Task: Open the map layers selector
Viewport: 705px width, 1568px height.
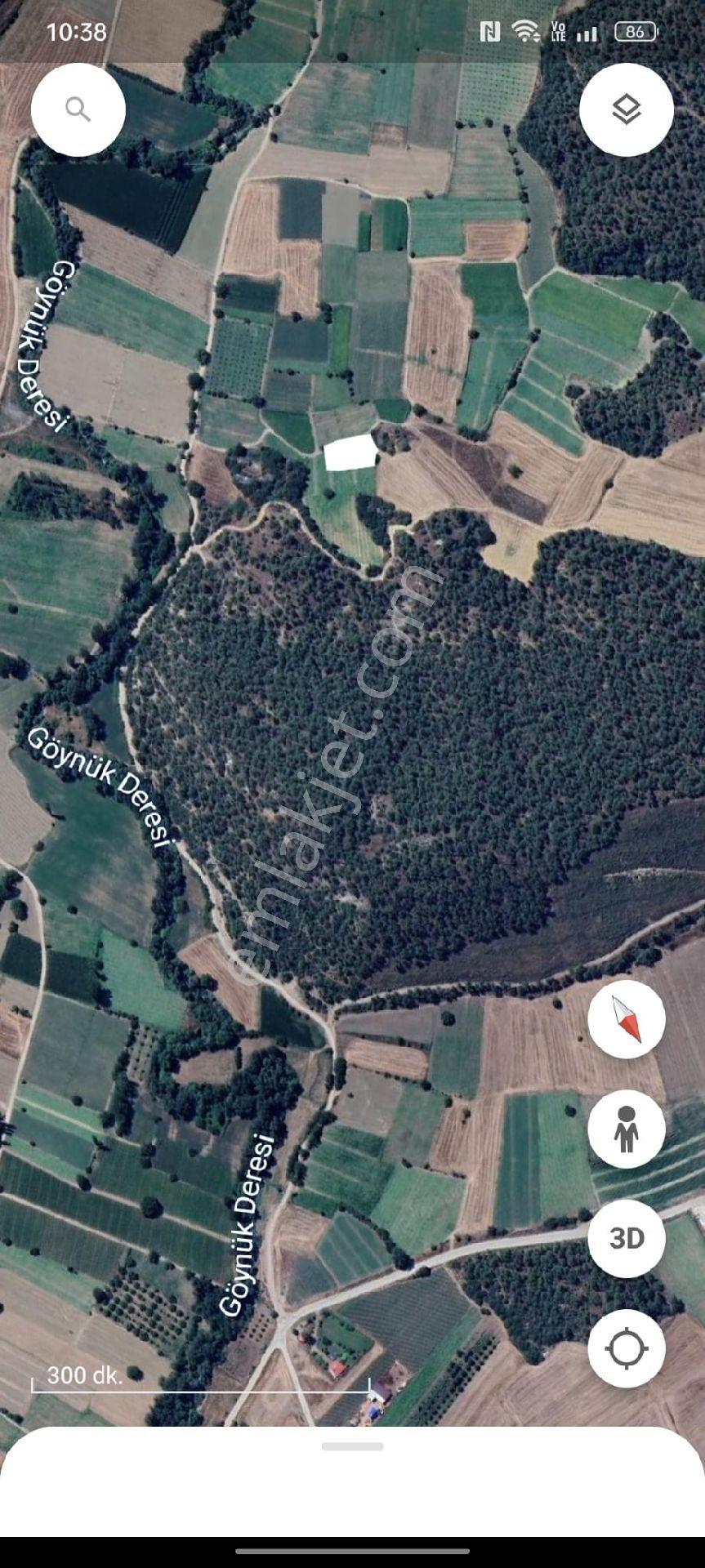Action: pyautogui.click(x=627, y=109)
